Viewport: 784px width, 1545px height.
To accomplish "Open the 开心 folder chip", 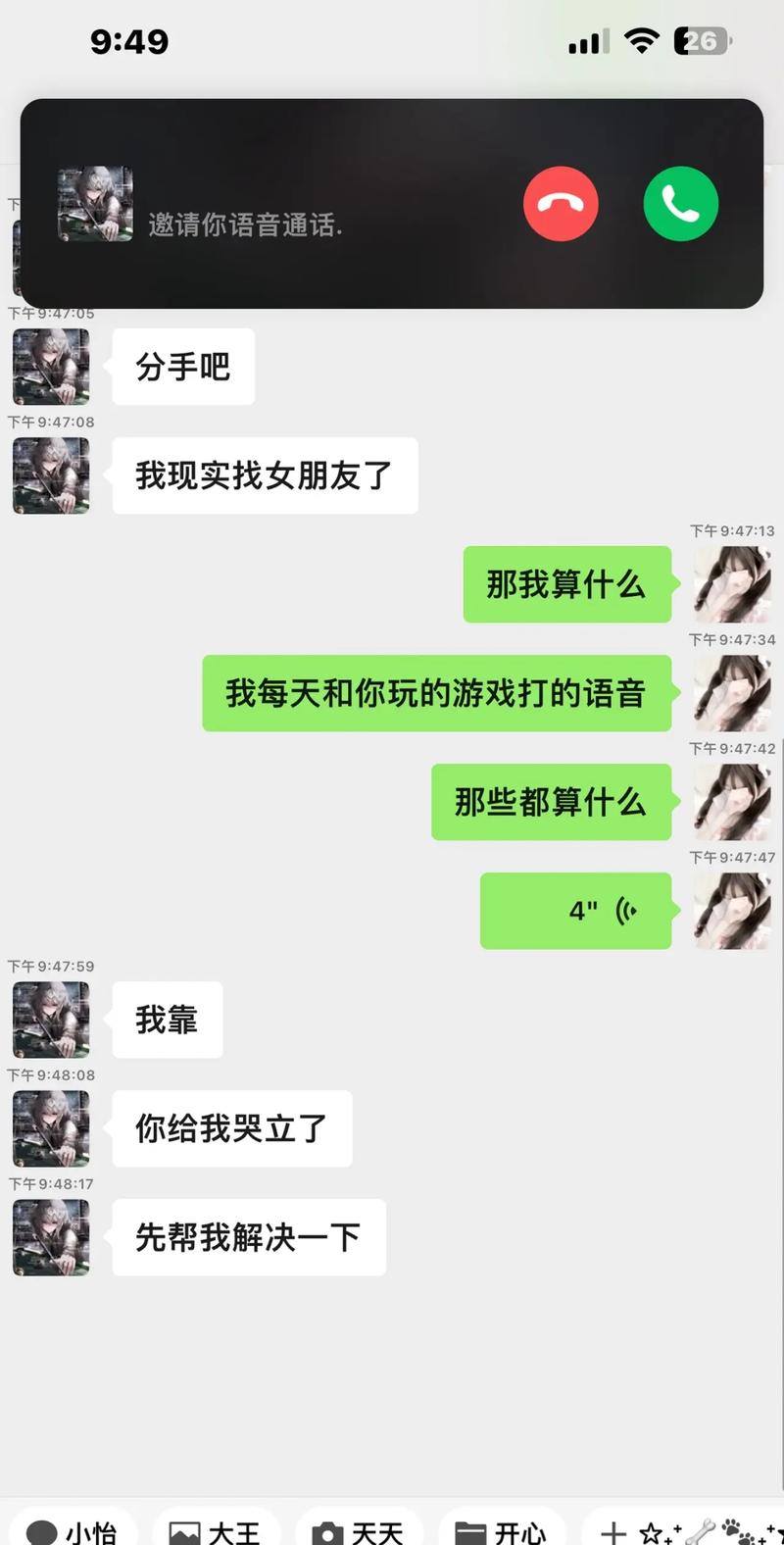I will (x=502, y=1529).
